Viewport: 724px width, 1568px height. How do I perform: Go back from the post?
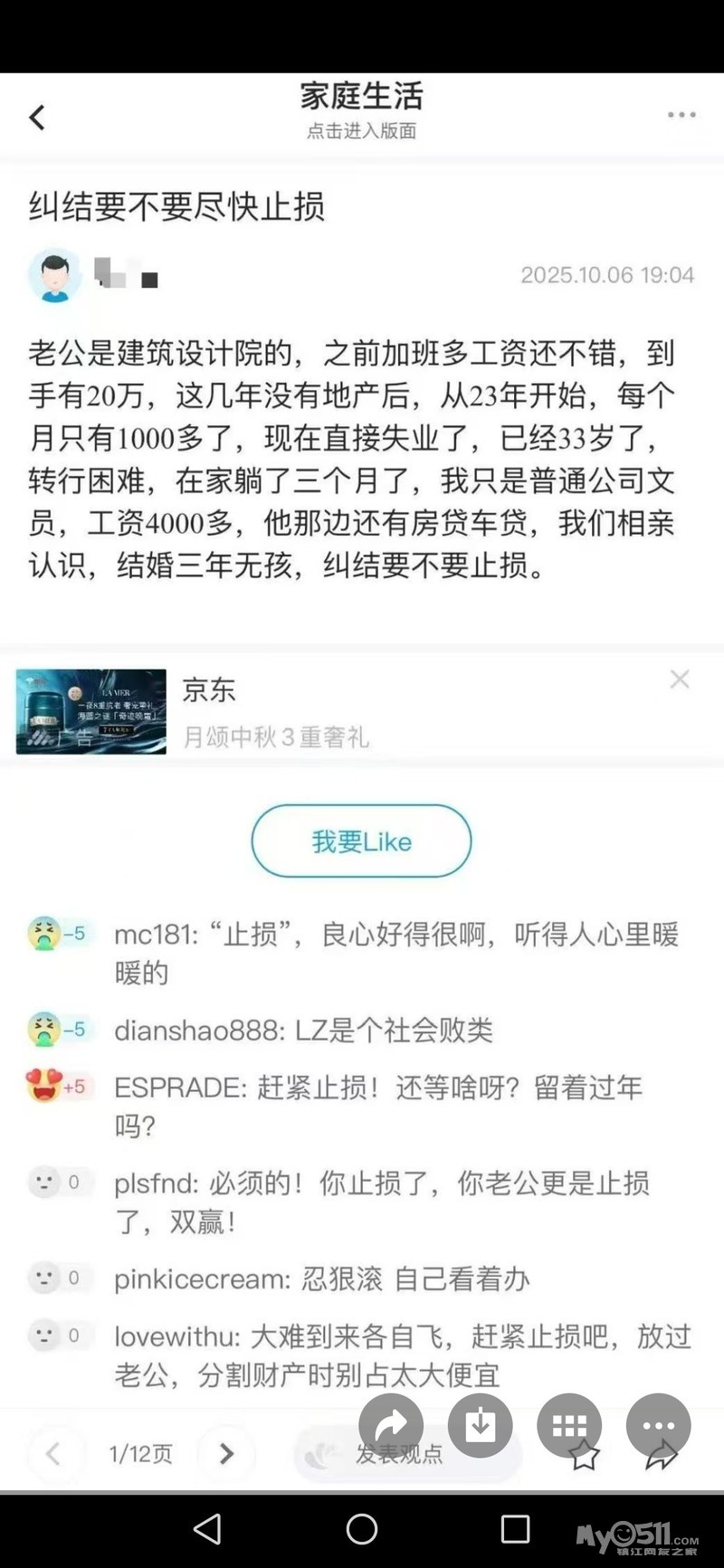(x=37, y=117)
